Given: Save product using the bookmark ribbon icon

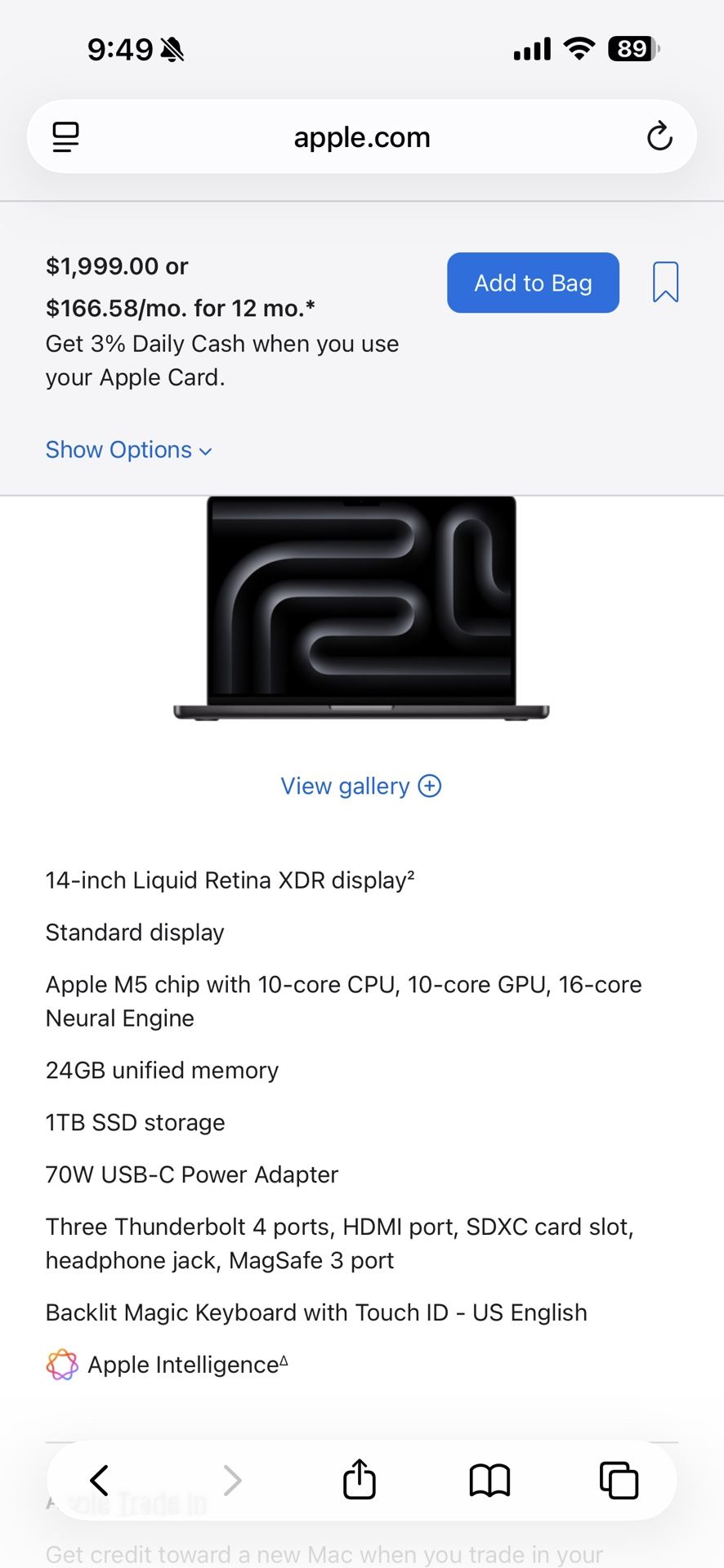Looking at the screenshot, I should (665, 282).
